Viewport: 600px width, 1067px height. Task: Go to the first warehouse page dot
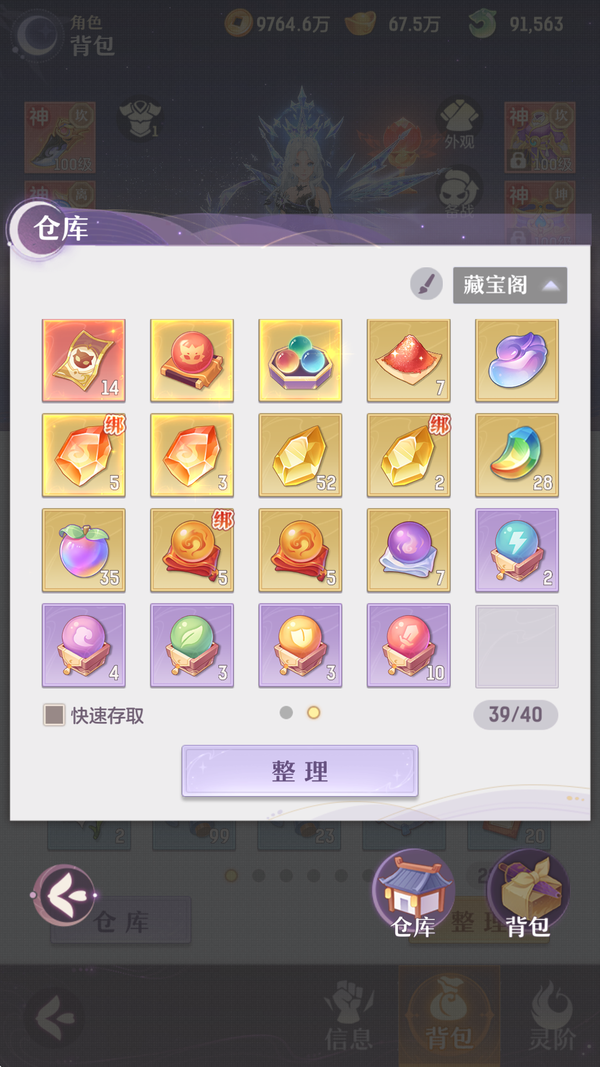(286, 713)
